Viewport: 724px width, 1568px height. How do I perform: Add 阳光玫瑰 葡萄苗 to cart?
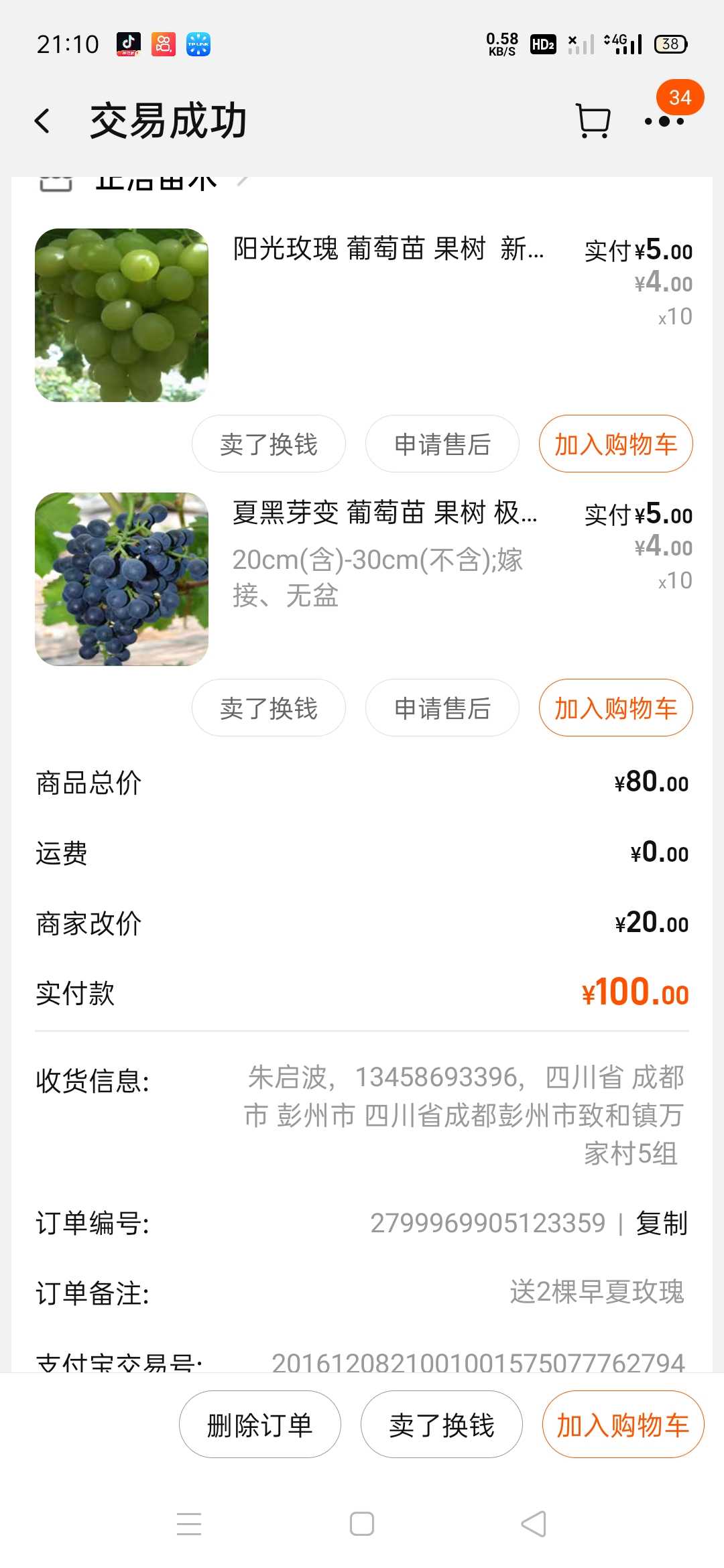click(x=615, y=444)
